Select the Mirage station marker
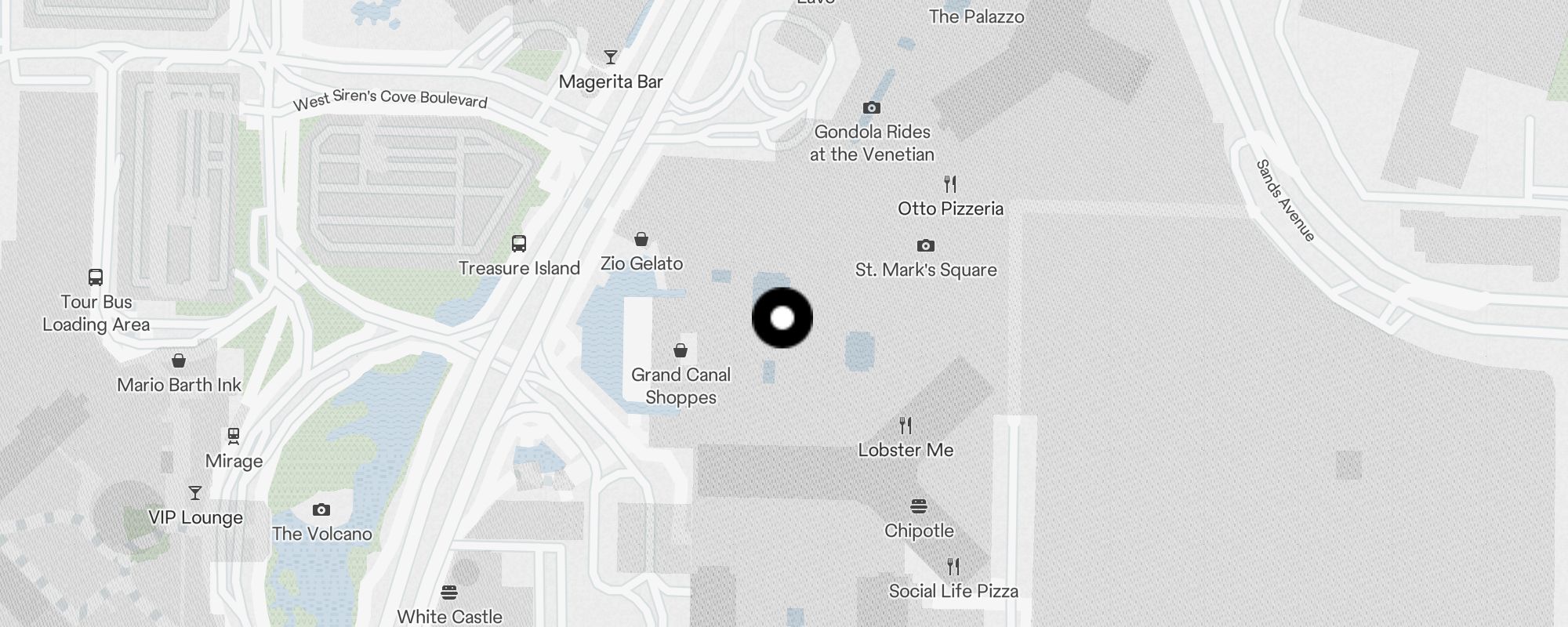The width and height of the screenshot is (1568, 627). [x=234, y=436]
